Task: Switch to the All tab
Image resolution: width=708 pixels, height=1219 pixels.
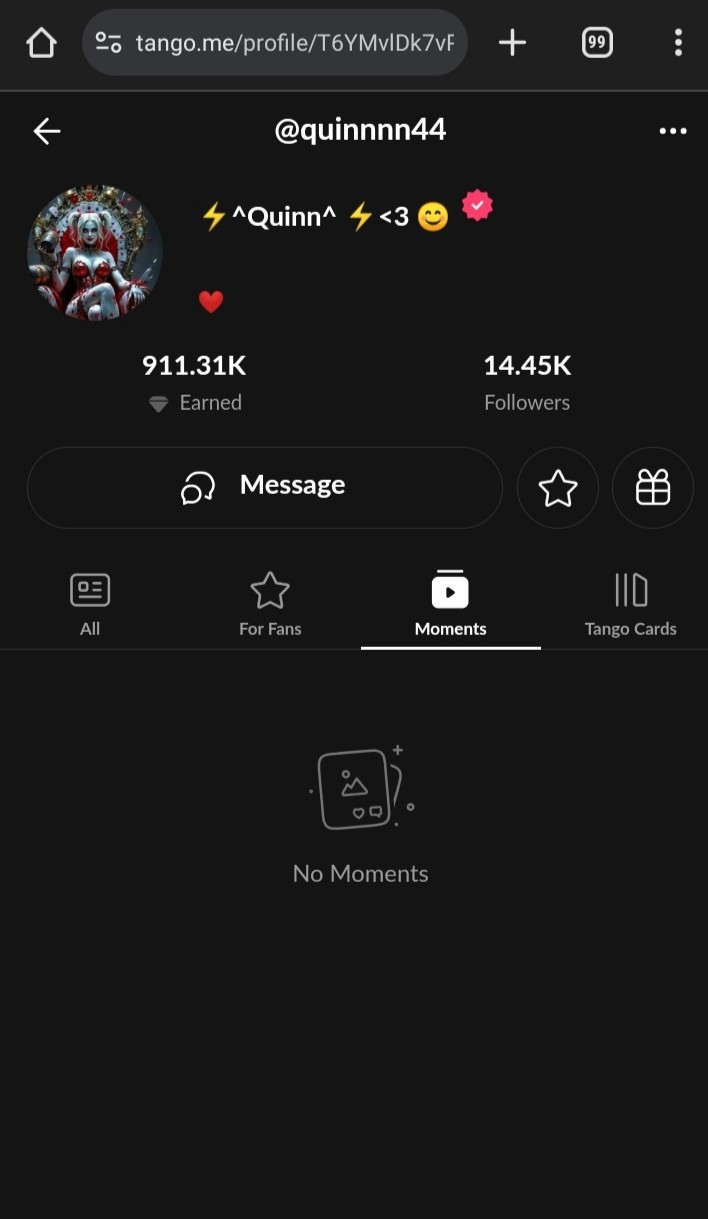Action: pos(90,604)
